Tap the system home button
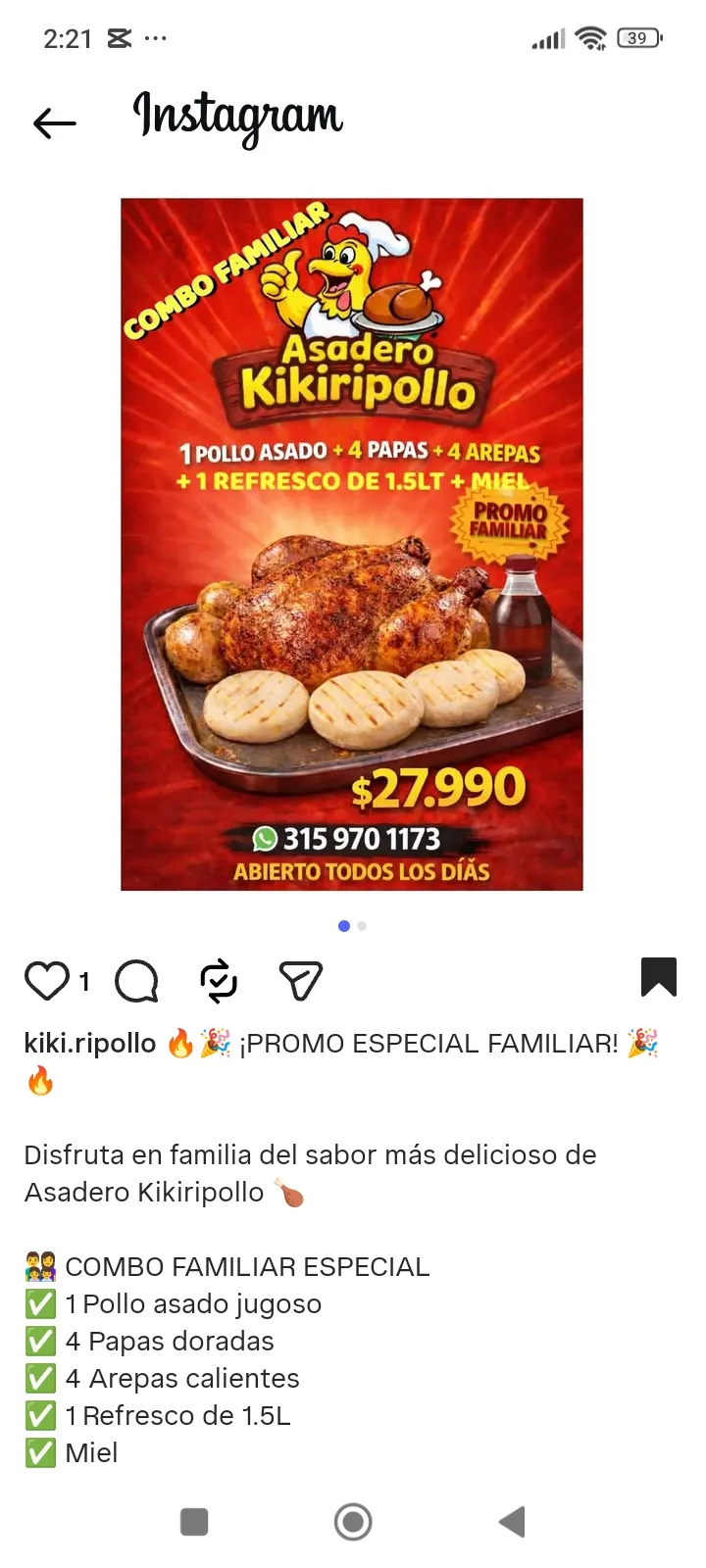The width and height of the screenshot is (706, 1568). pyautogui.click(x=353, y=1522)
